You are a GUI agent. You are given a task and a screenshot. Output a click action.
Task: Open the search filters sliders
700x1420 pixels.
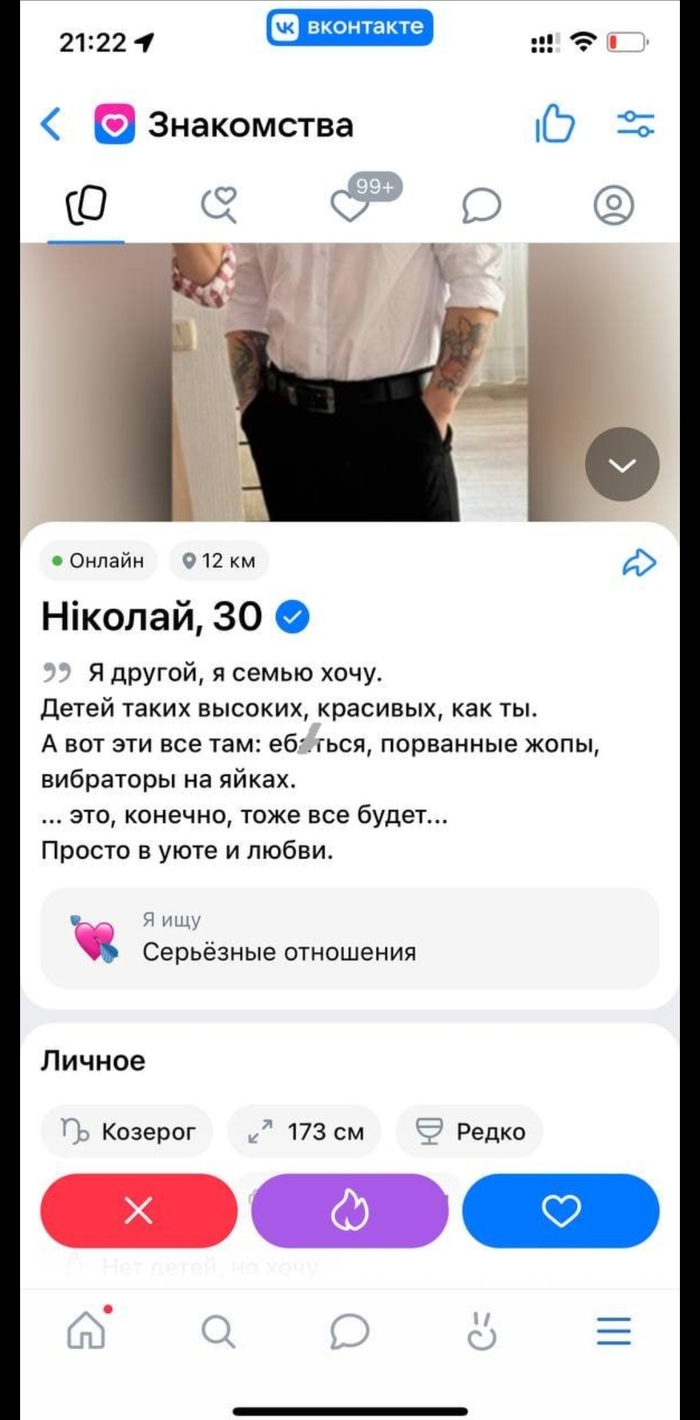(635, 125)
